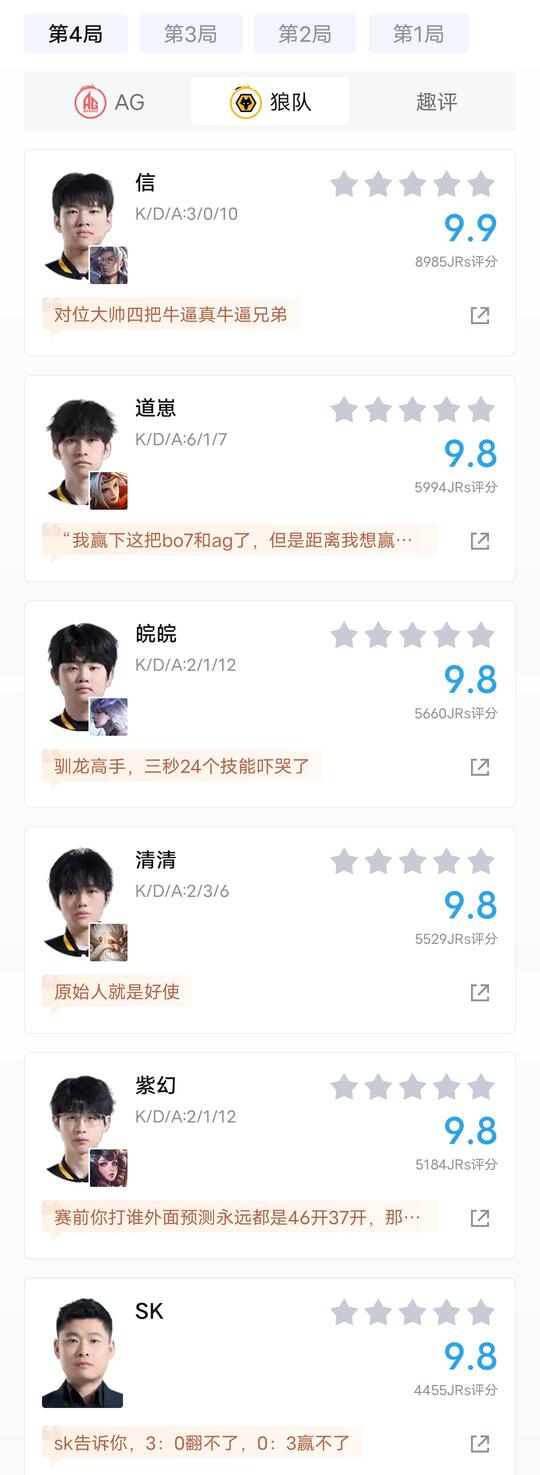Open the share icon on 紫幻's card
The image size is (540, 1475).
480,1218
